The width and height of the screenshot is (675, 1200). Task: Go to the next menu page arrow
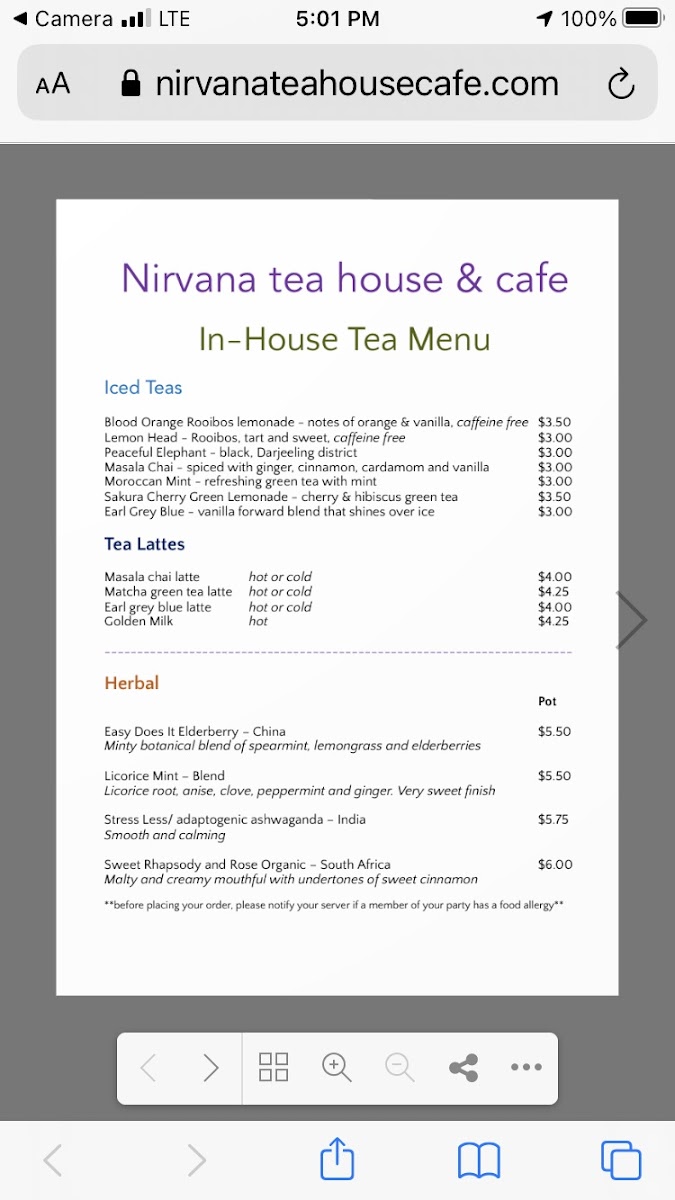[632, 620]
